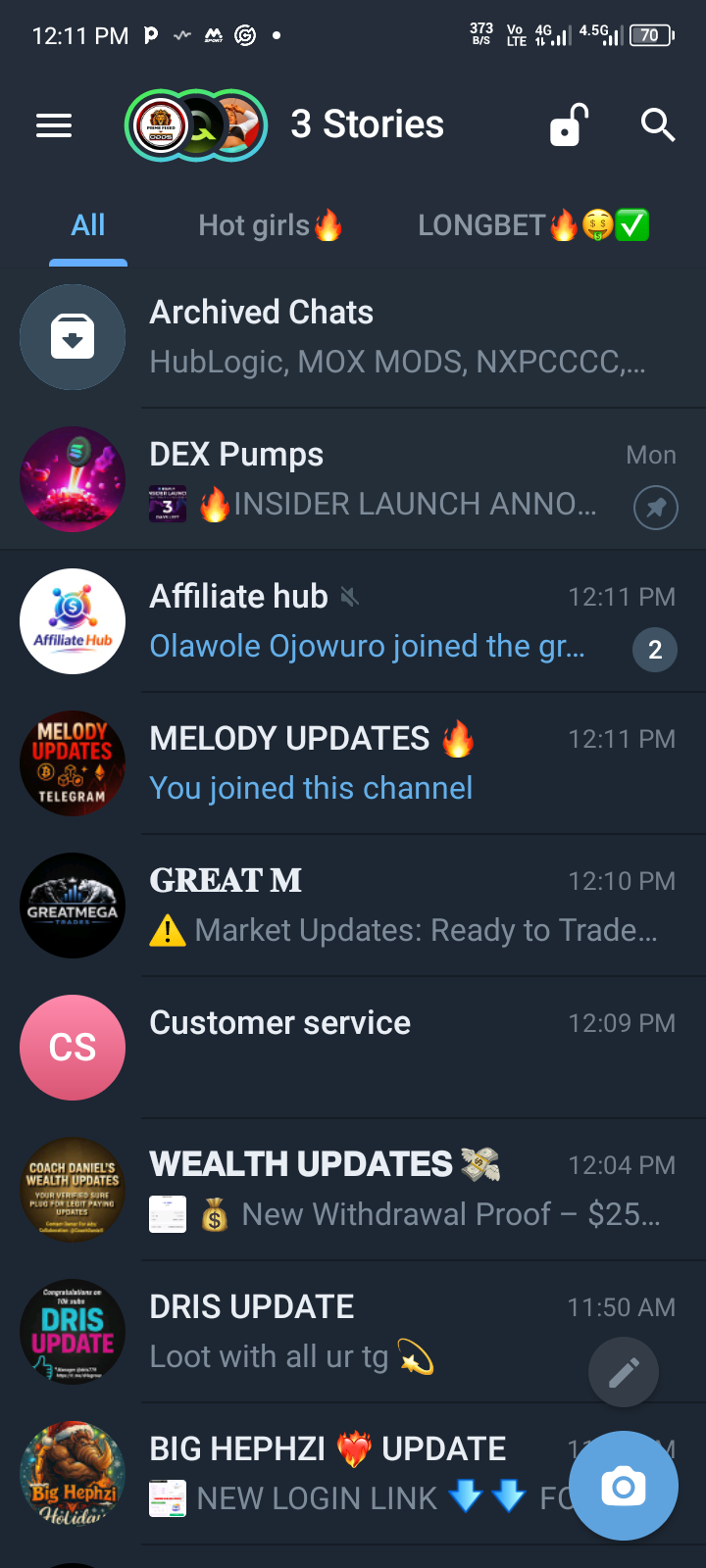
Task: Tap the passcode lock icon
Action: tap(568, 125)
